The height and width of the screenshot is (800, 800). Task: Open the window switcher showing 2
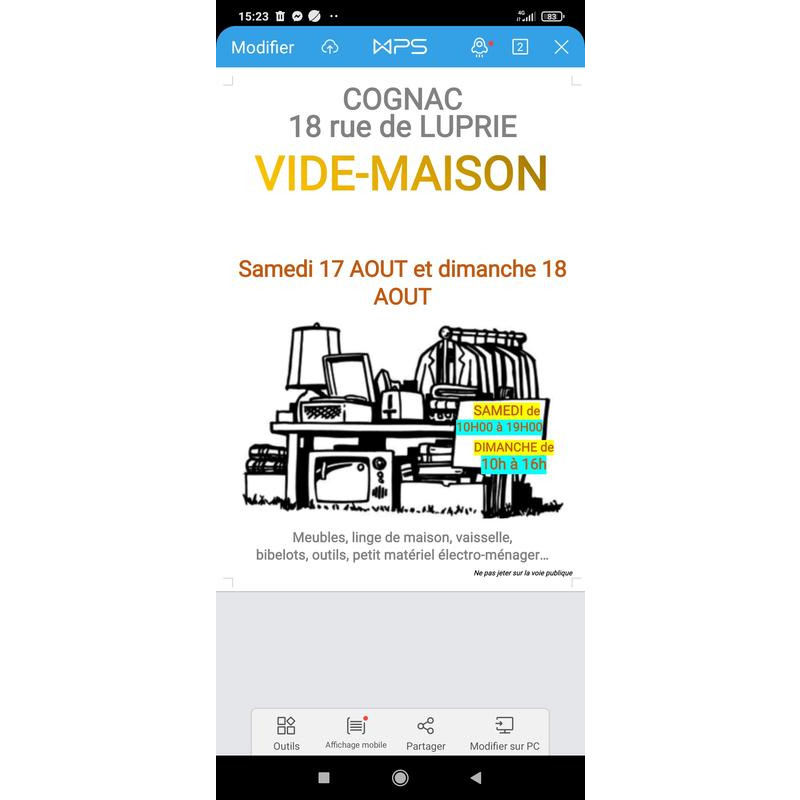click(x=520, y=47)
